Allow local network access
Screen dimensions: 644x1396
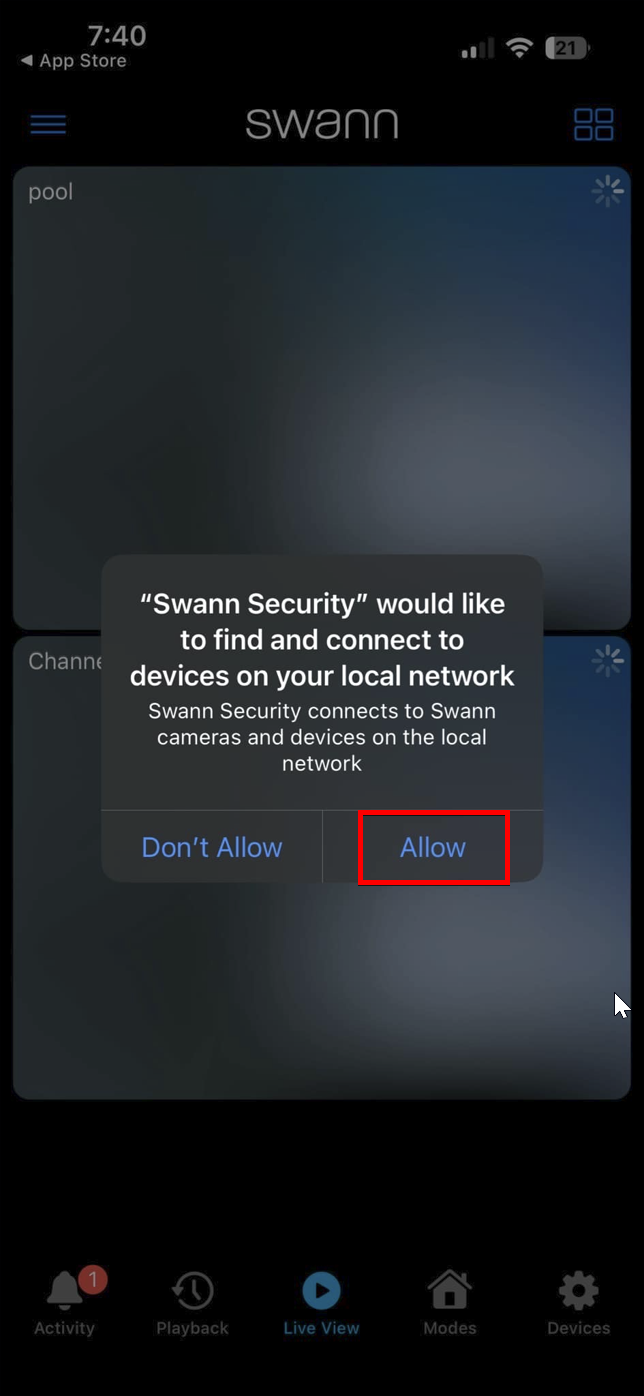[433, 847]
